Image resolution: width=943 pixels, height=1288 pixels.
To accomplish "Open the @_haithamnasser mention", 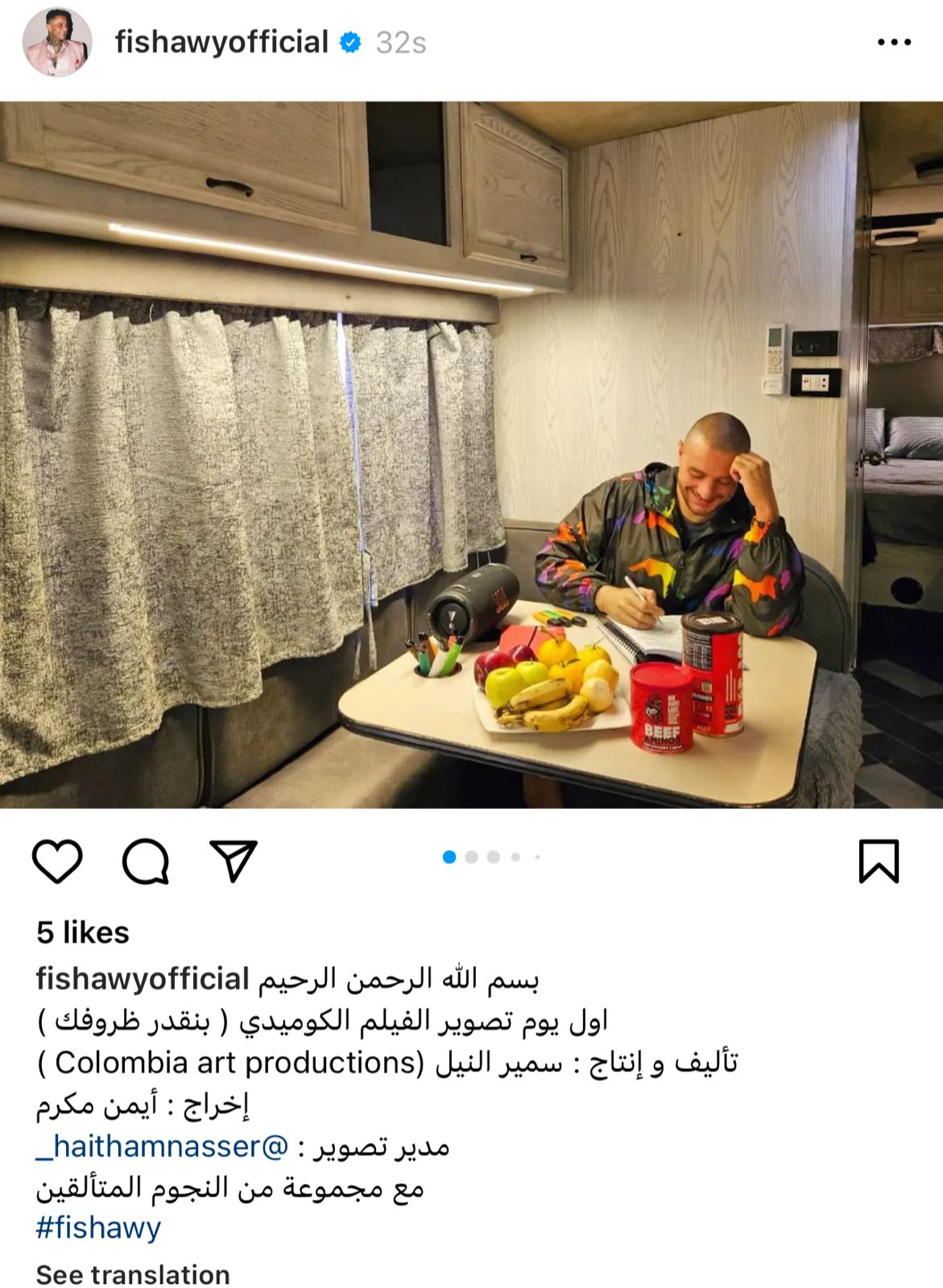I will tap(162, 1146).
